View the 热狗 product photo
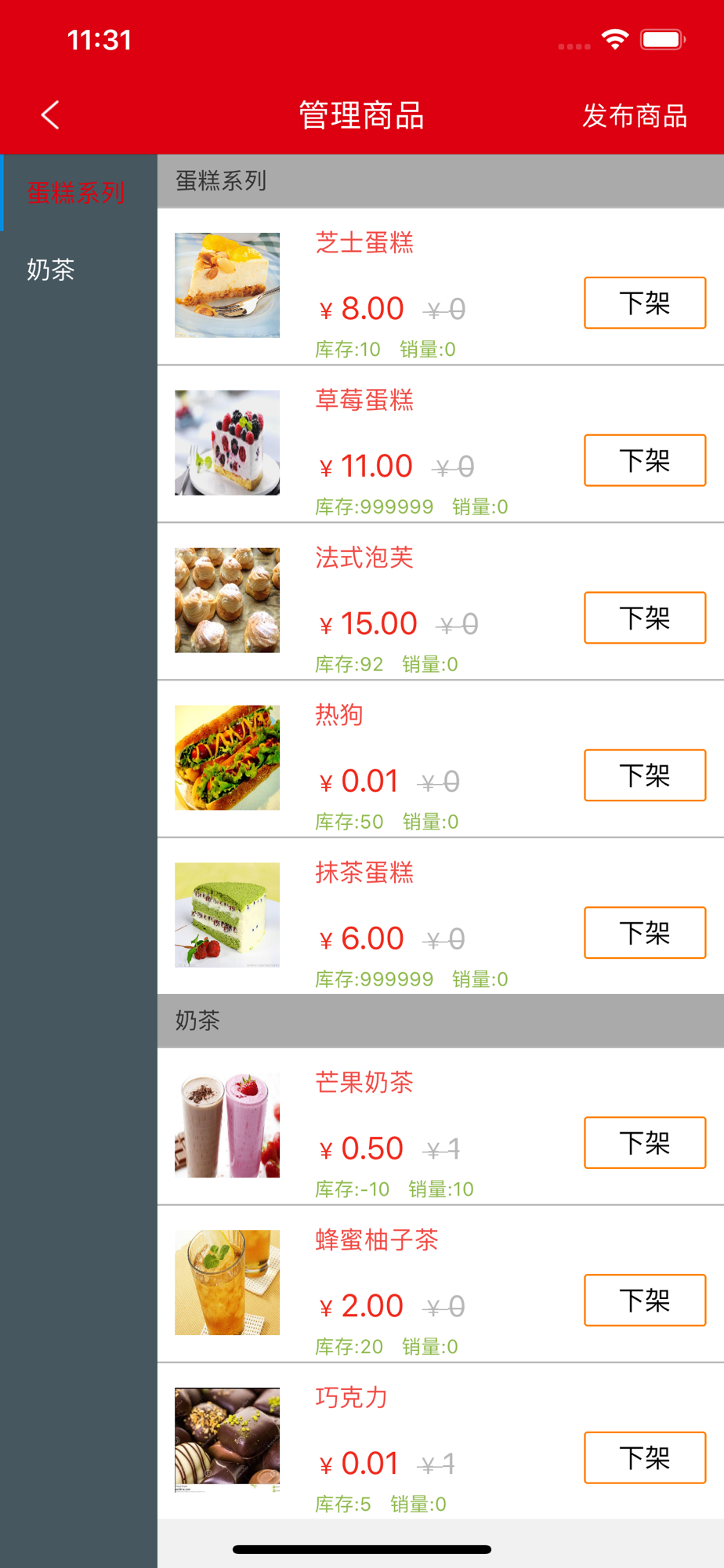Image resolution: width=724 pixels, height=1568 pixels. click(227, 758)
